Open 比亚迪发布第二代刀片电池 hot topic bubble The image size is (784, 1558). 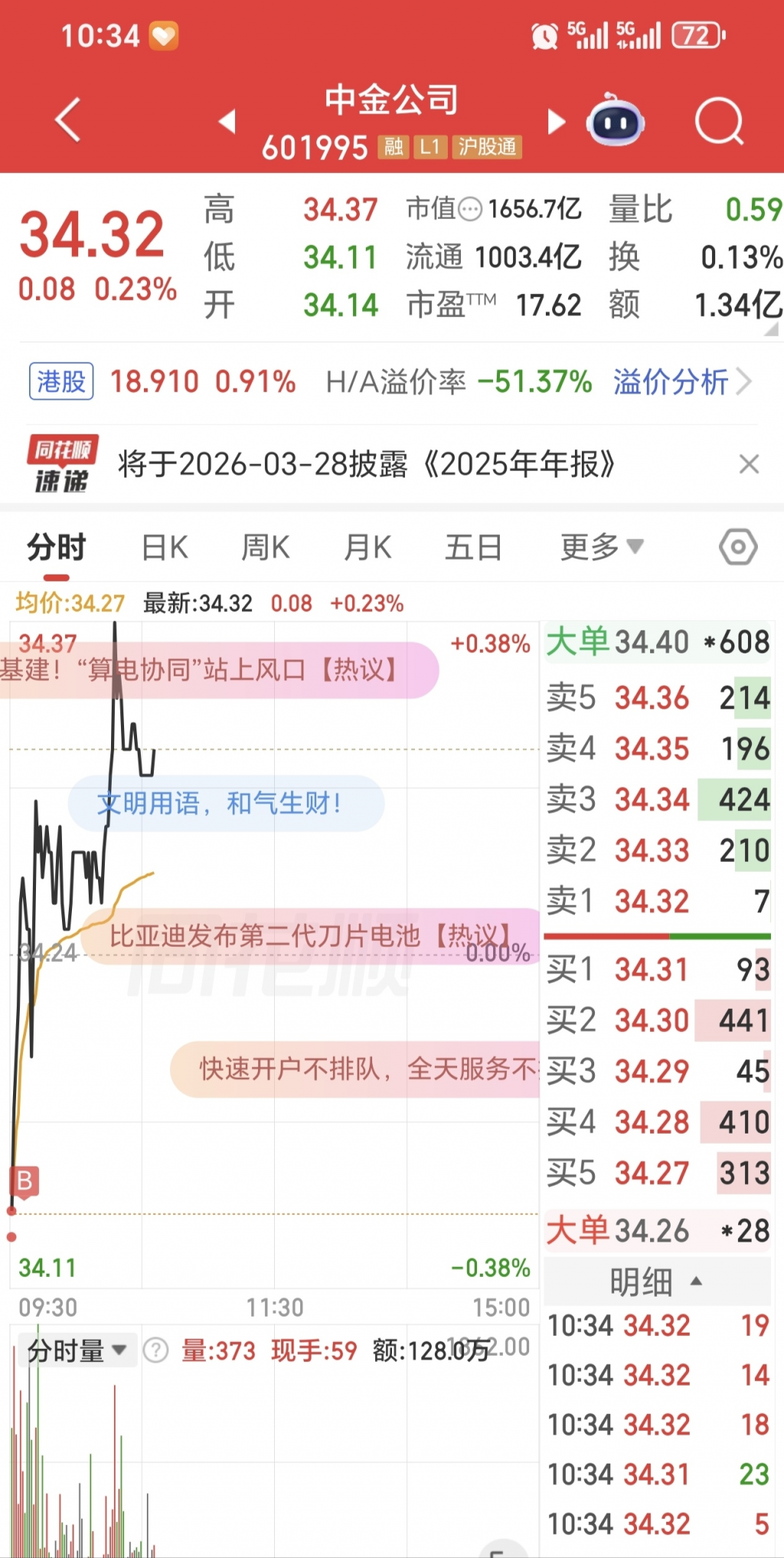(309, 935)
